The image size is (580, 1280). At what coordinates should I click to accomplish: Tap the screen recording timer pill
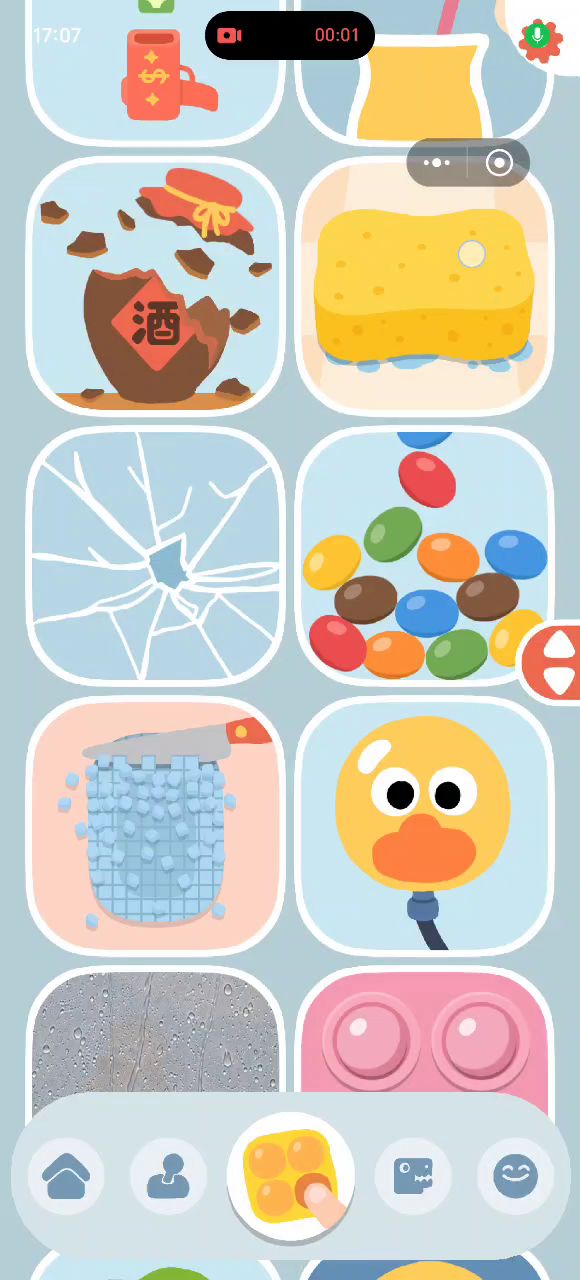point(290,35)
